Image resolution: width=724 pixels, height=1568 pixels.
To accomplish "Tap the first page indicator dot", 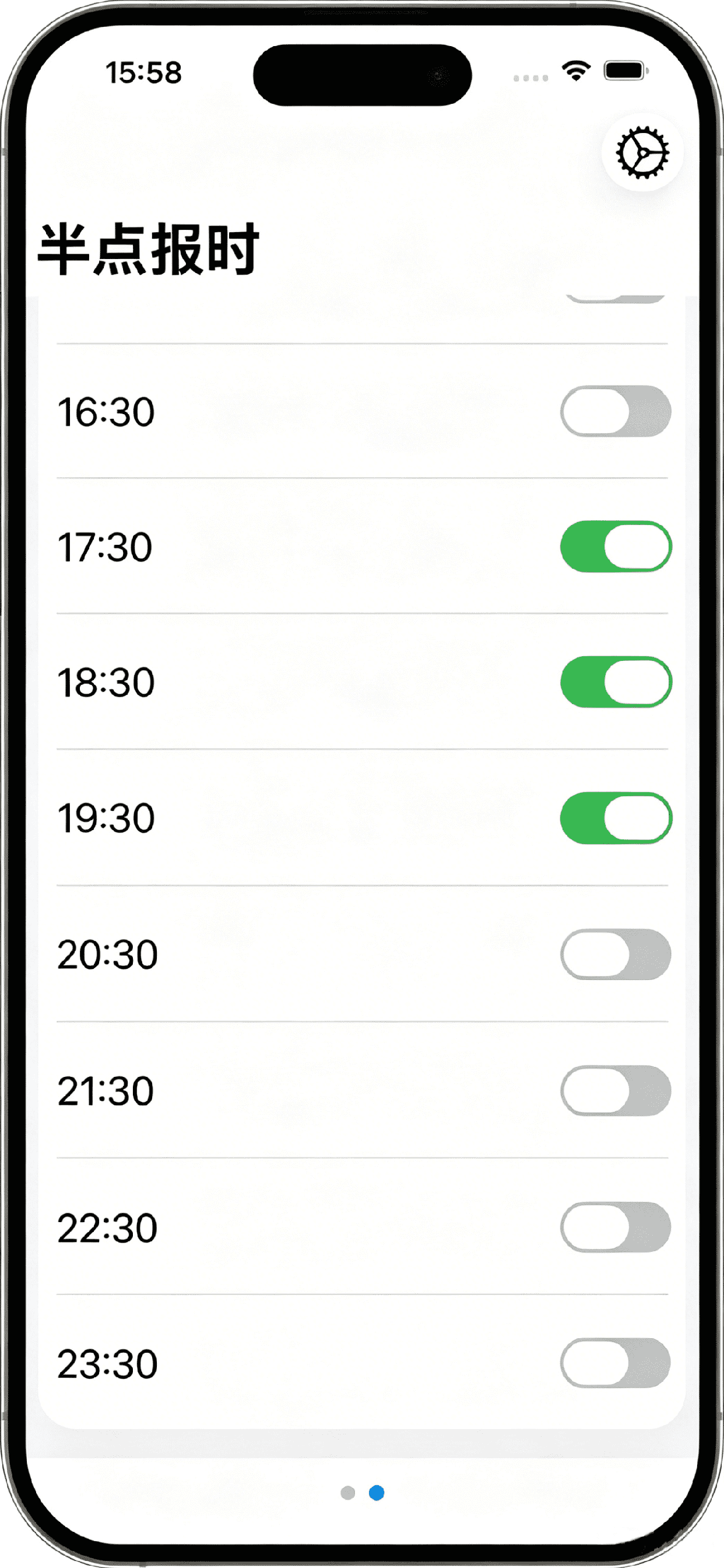I will (347, 1493).
